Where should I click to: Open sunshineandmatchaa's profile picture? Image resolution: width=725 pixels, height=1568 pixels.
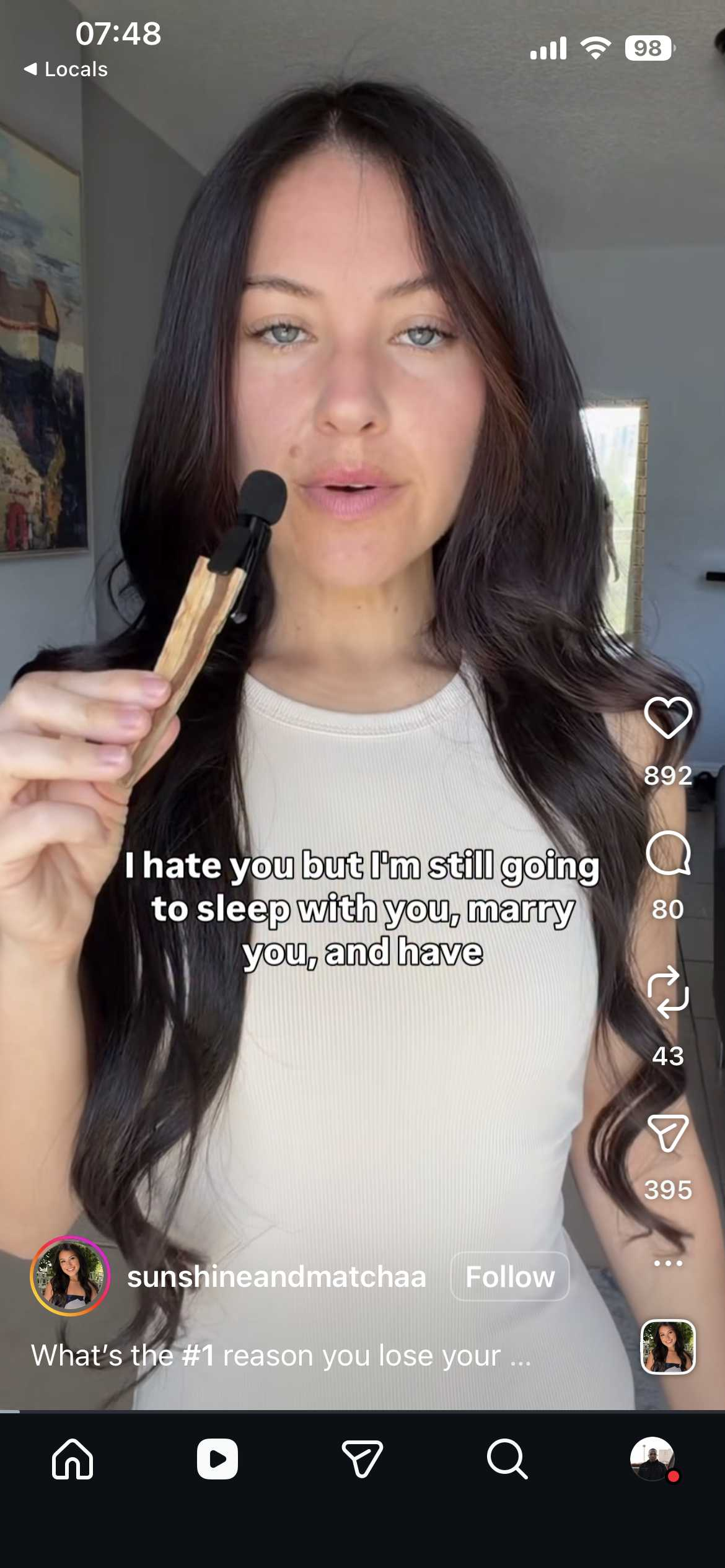pos(70,1276)
